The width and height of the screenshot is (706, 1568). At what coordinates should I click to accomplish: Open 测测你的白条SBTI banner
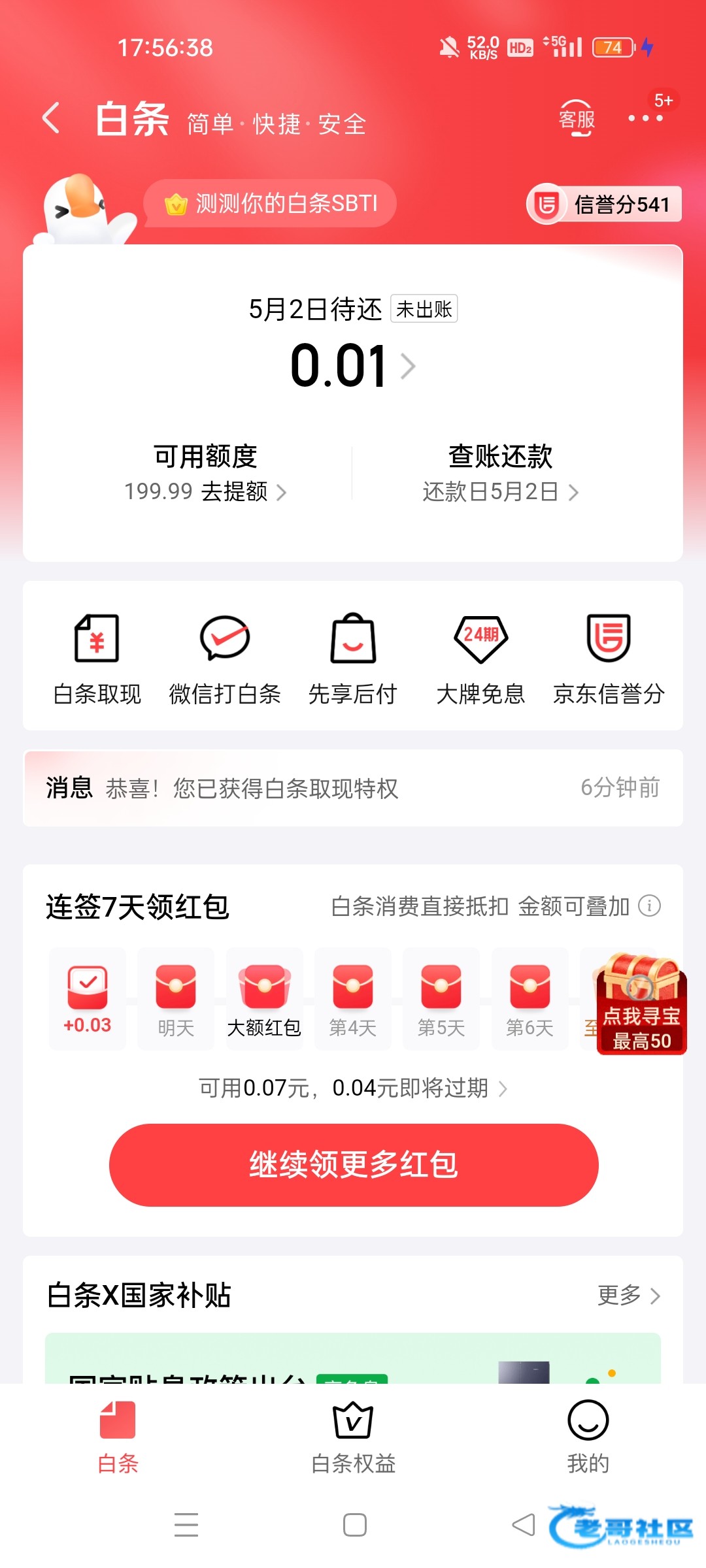tap(271, 204)
